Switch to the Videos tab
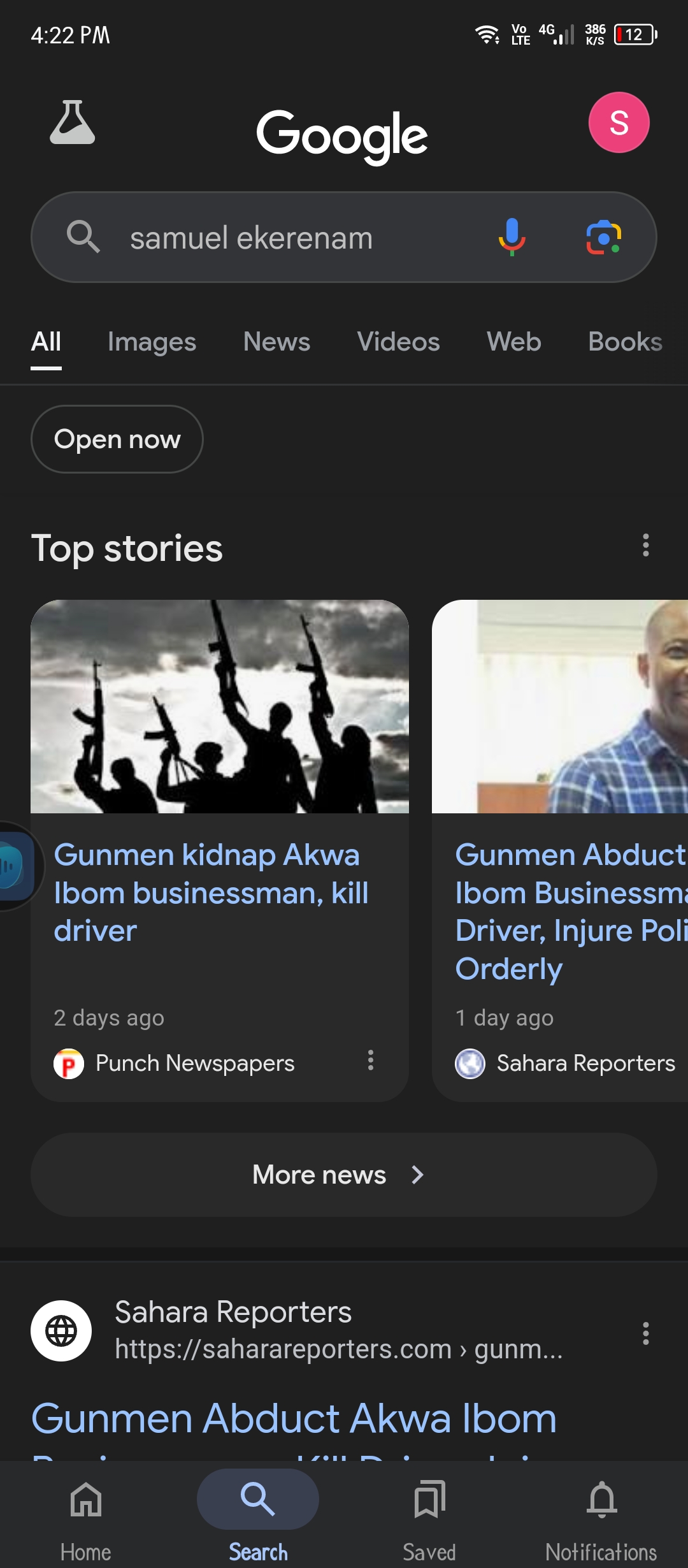The height and width of the screenshot is (1568, 688). click(x=398, y=342)
